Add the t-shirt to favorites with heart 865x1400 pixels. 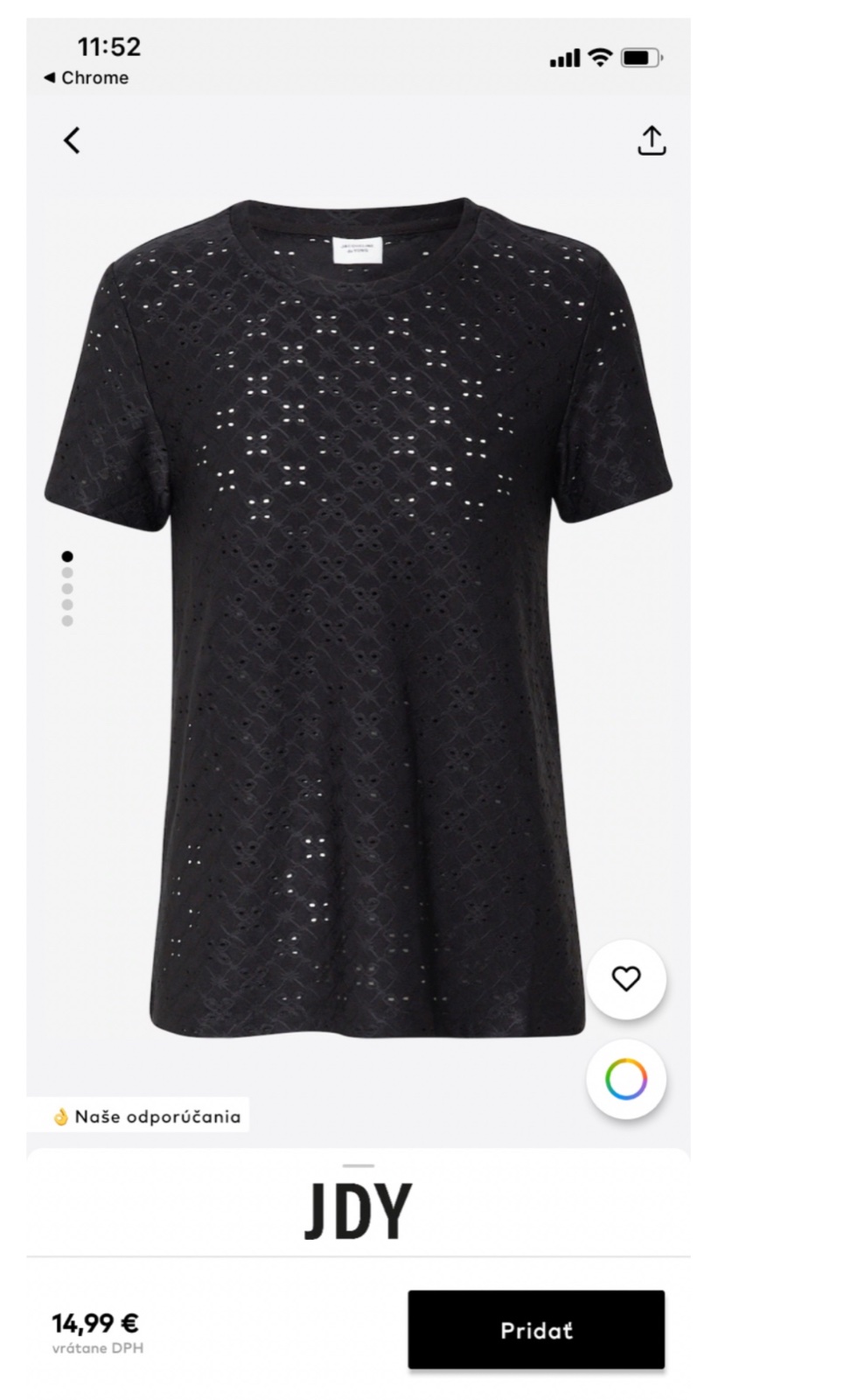pyautogui.click(x=626, y=978)
